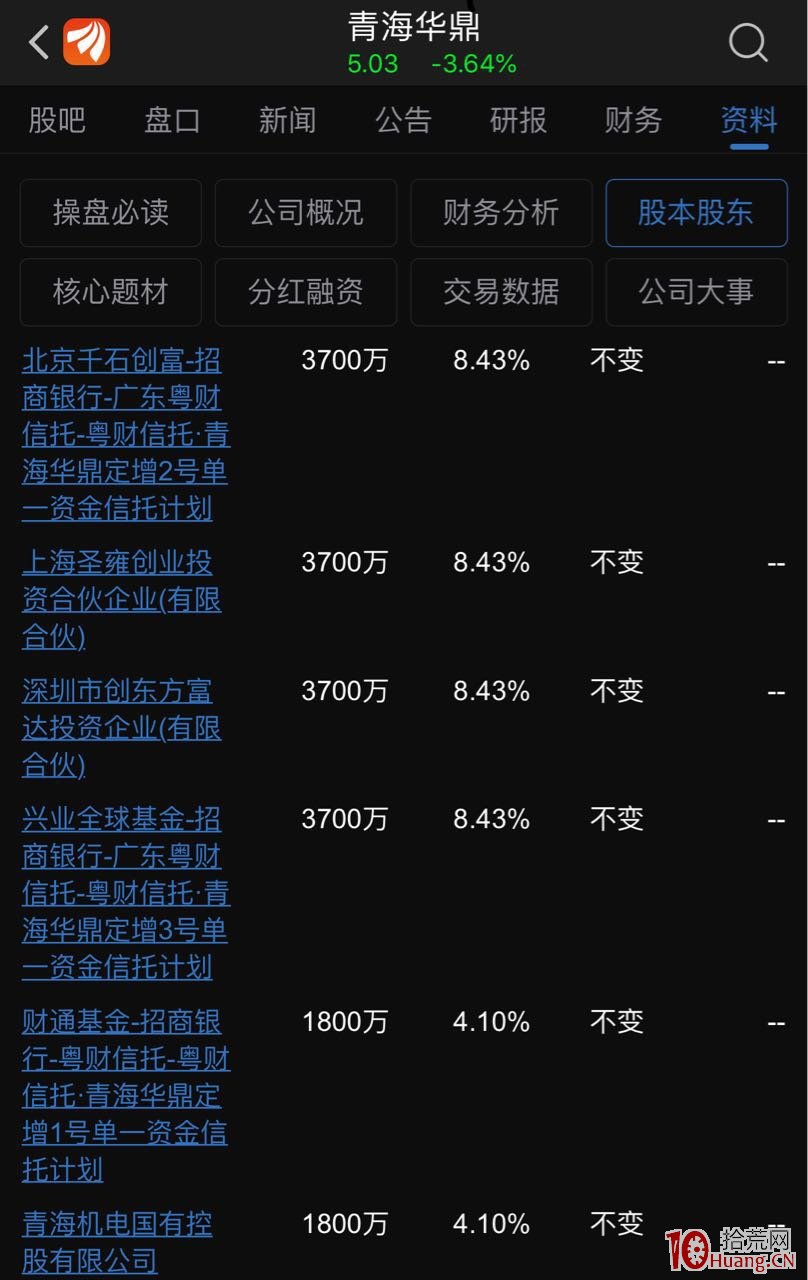Open the 财务 tab
The width and height of the screenshot is (808, 1280).
pos(632,120)
